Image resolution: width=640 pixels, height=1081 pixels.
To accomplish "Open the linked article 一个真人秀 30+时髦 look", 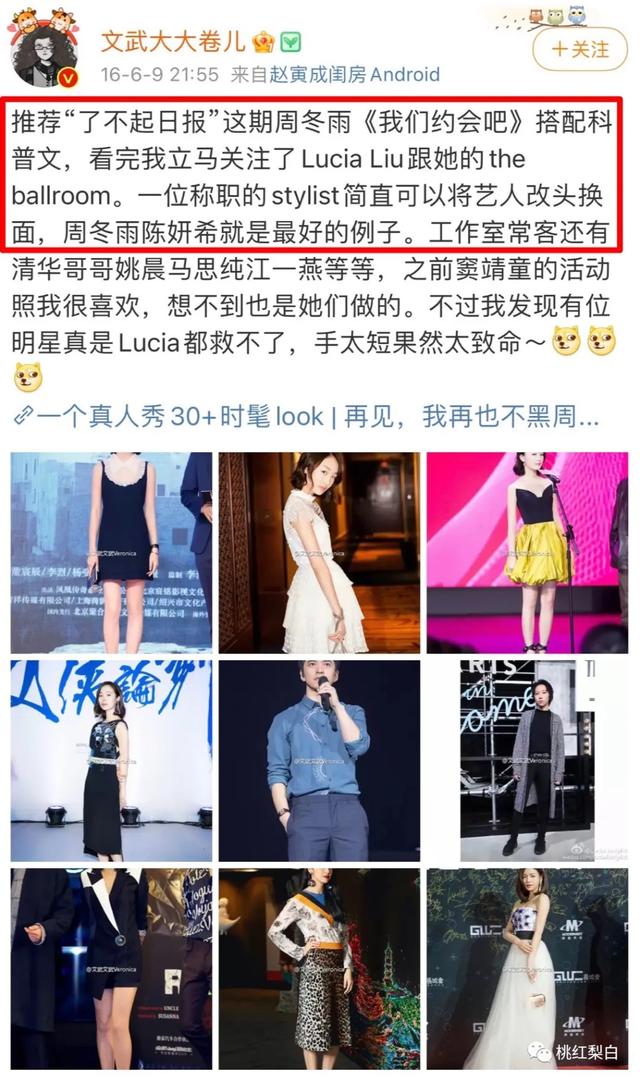I will coord(306,416).
